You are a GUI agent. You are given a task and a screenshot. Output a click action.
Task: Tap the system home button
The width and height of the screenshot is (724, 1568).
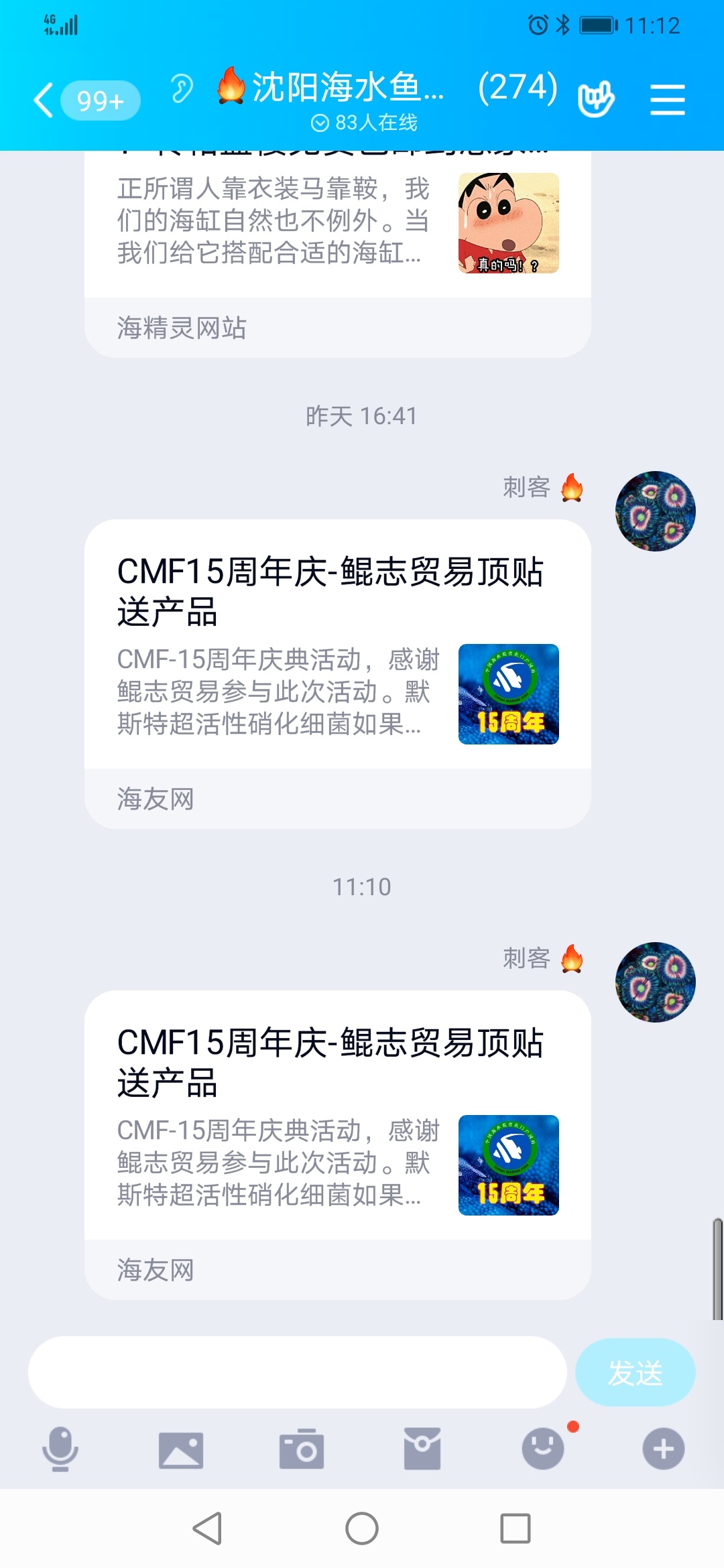[x=362, y=1528]
